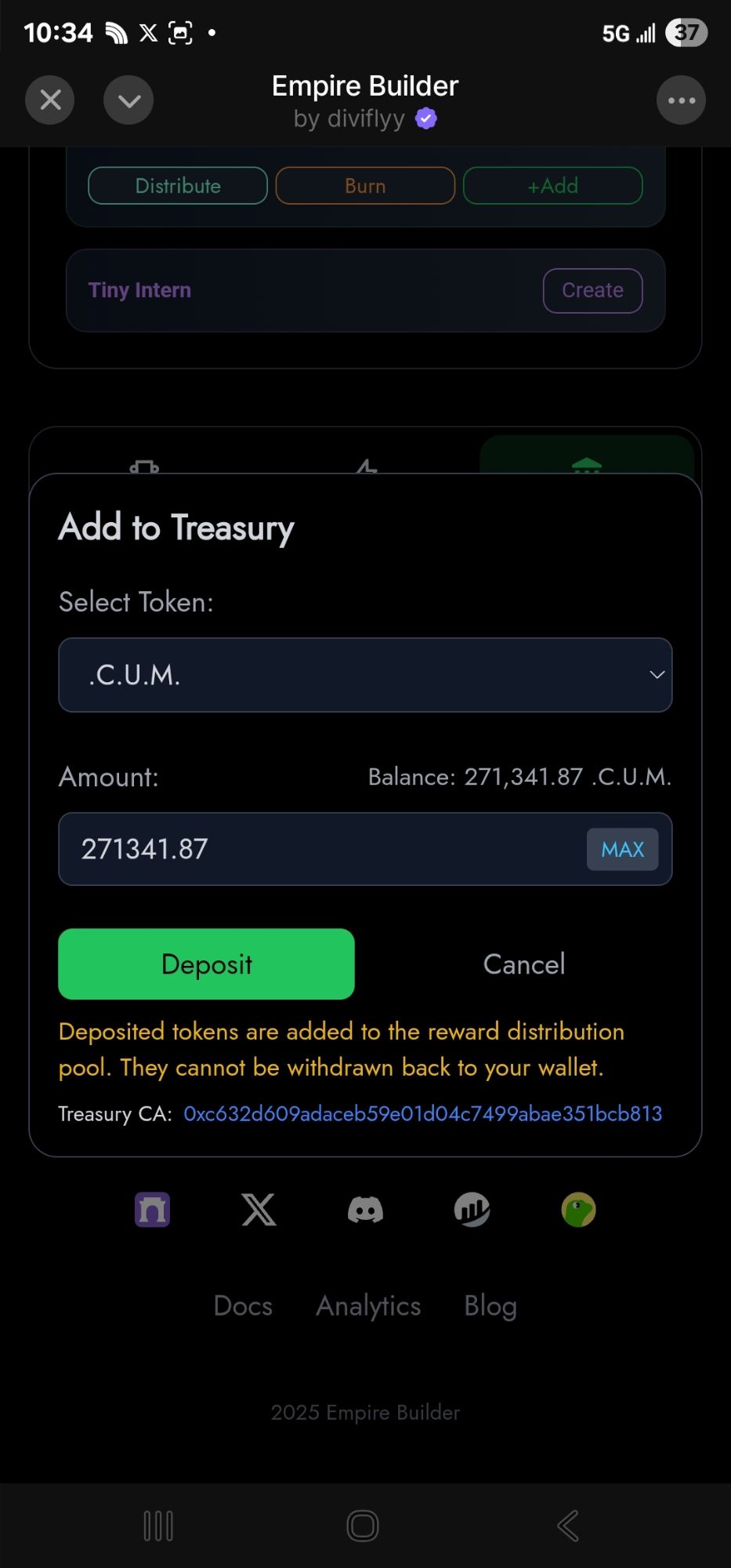Deposit tokens into the treasury
Image resolution: width=731 pixels, height=1568 pixels.
coord(206,964)
